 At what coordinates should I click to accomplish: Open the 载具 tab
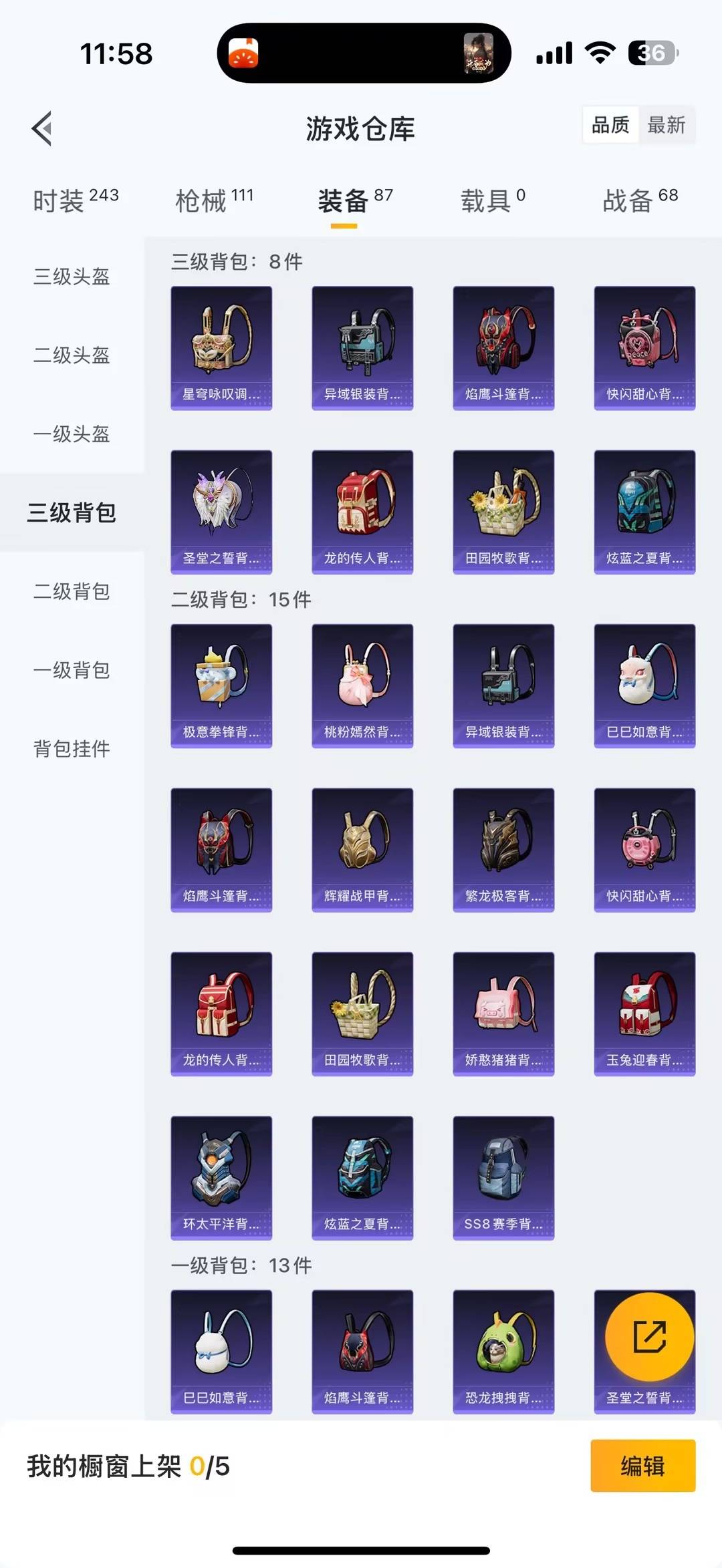click(493, 200)
